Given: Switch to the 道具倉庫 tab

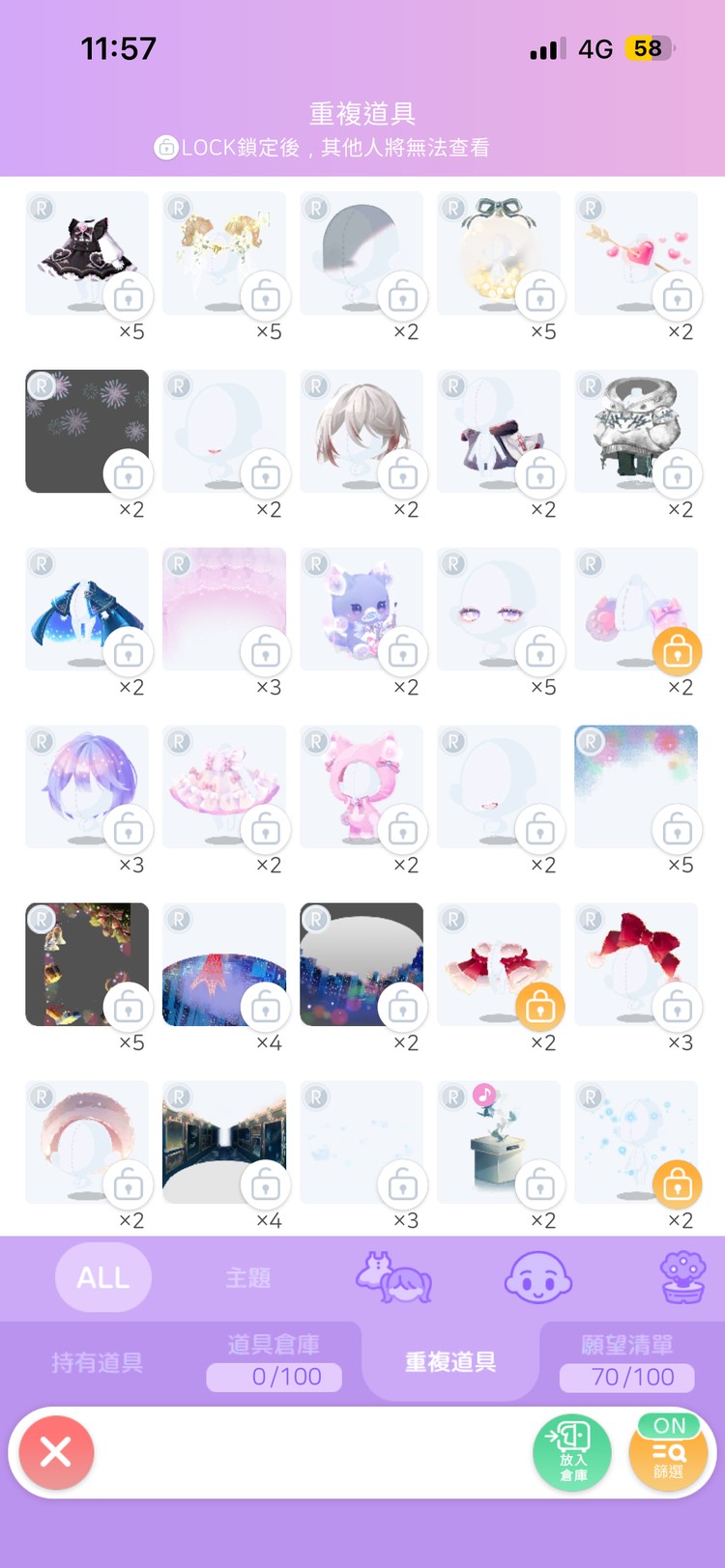Looking at the screenshot, I should pos(274,1360).
